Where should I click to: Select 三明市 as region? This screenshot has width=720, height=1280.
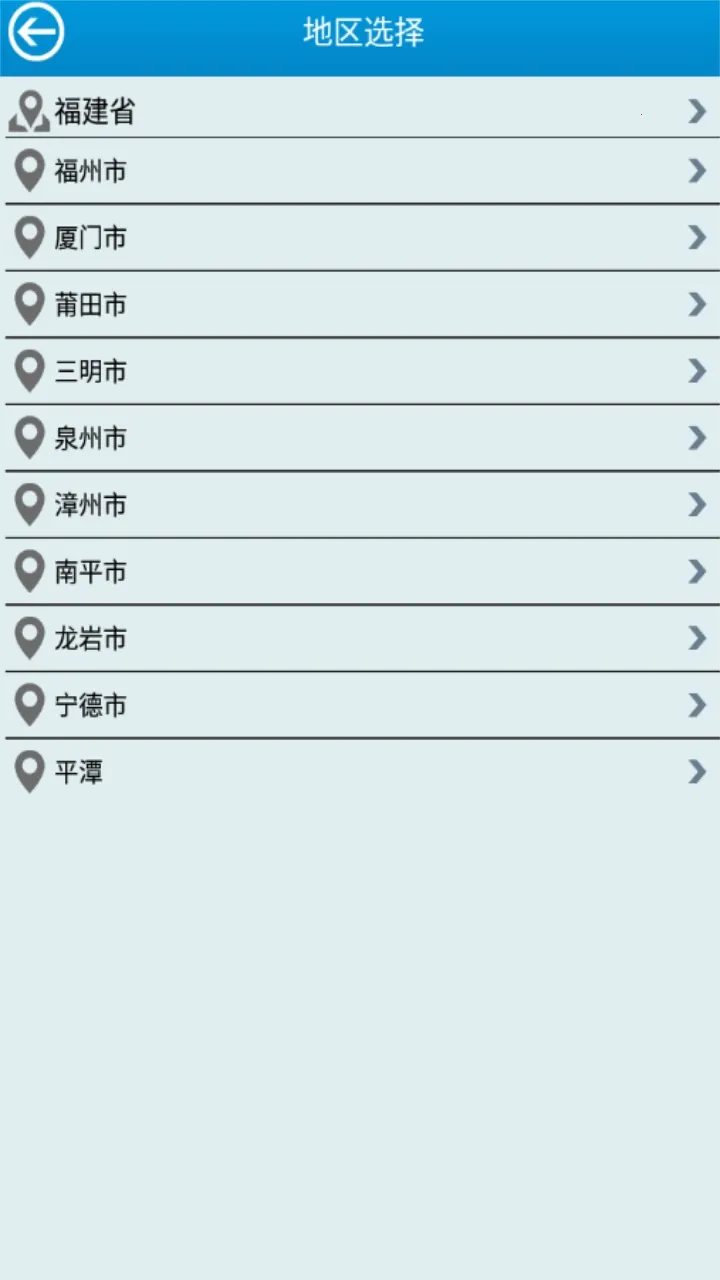coord(360,372)
